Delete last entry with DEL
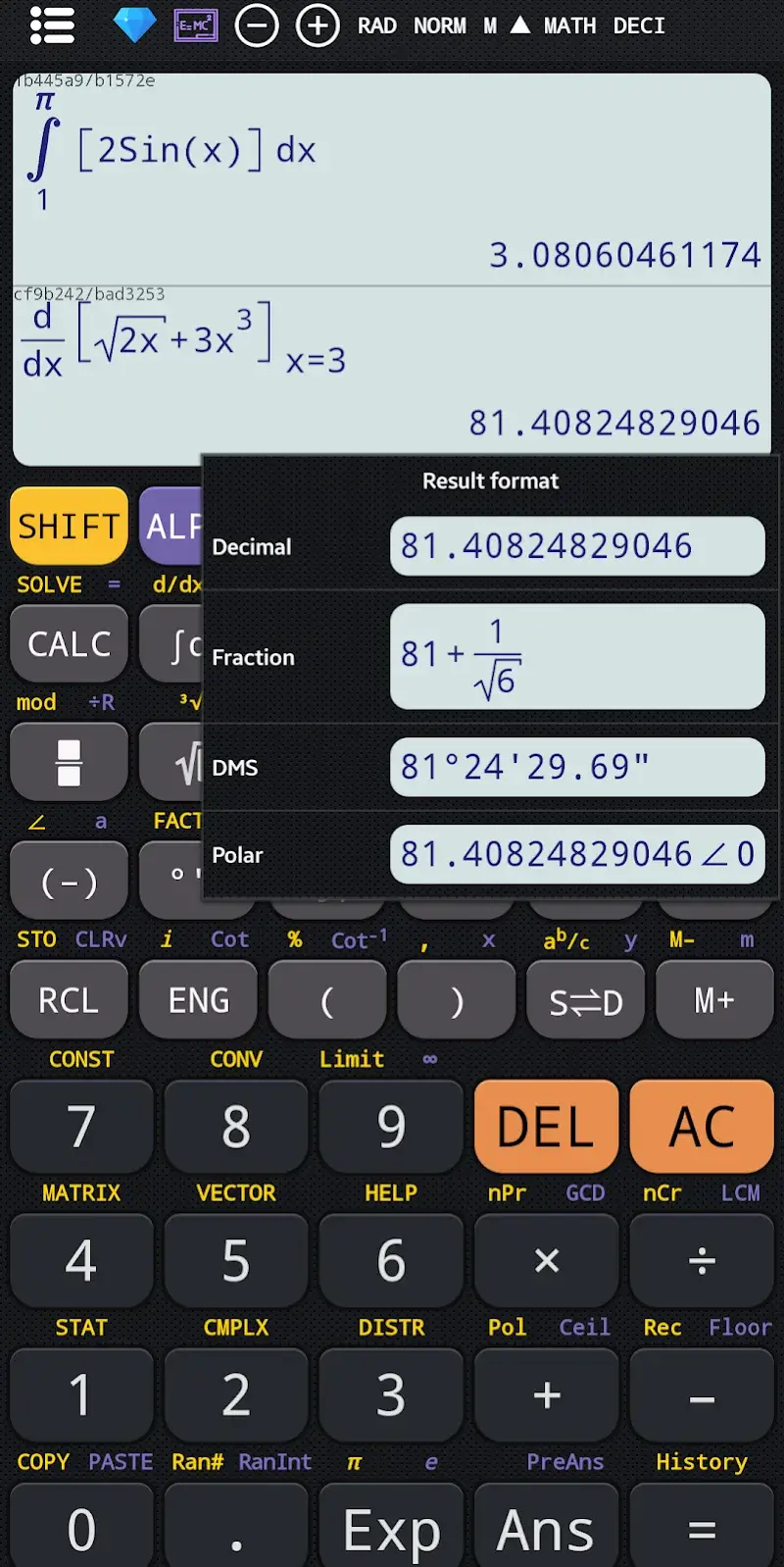 point(546,1127)
